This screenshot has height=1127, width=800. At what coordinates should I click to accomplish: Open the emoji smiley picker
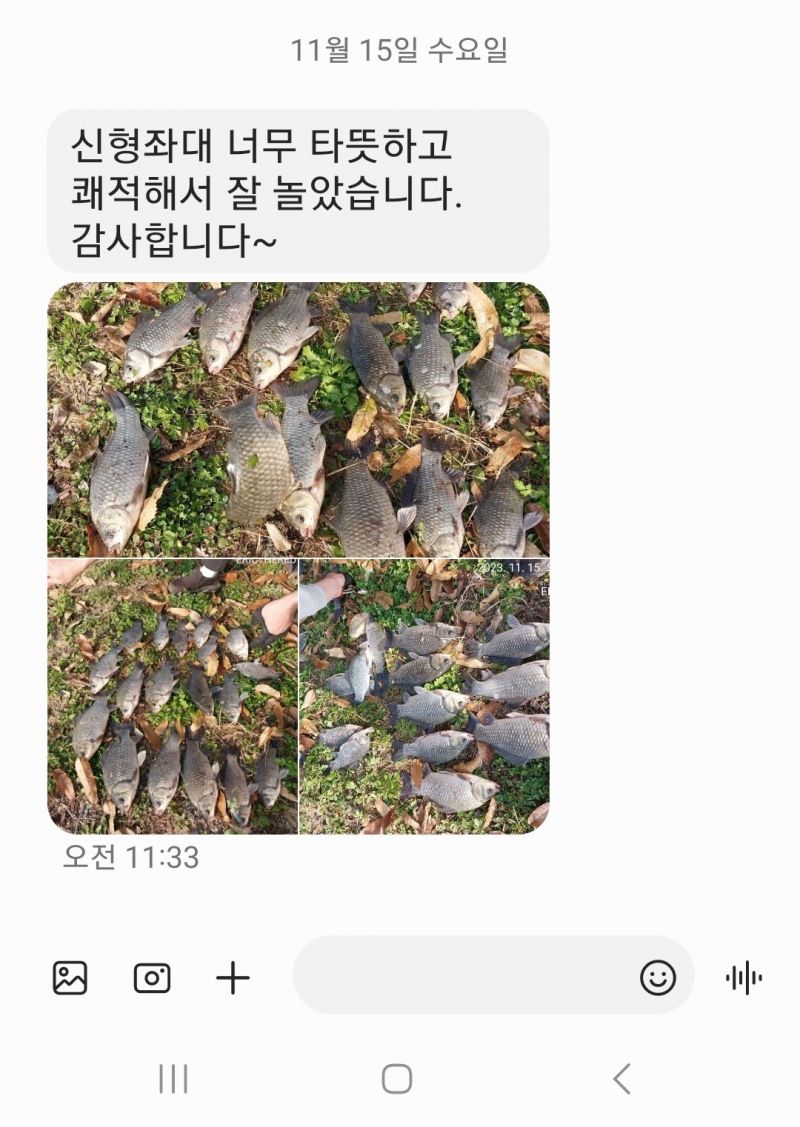(658, 977)
